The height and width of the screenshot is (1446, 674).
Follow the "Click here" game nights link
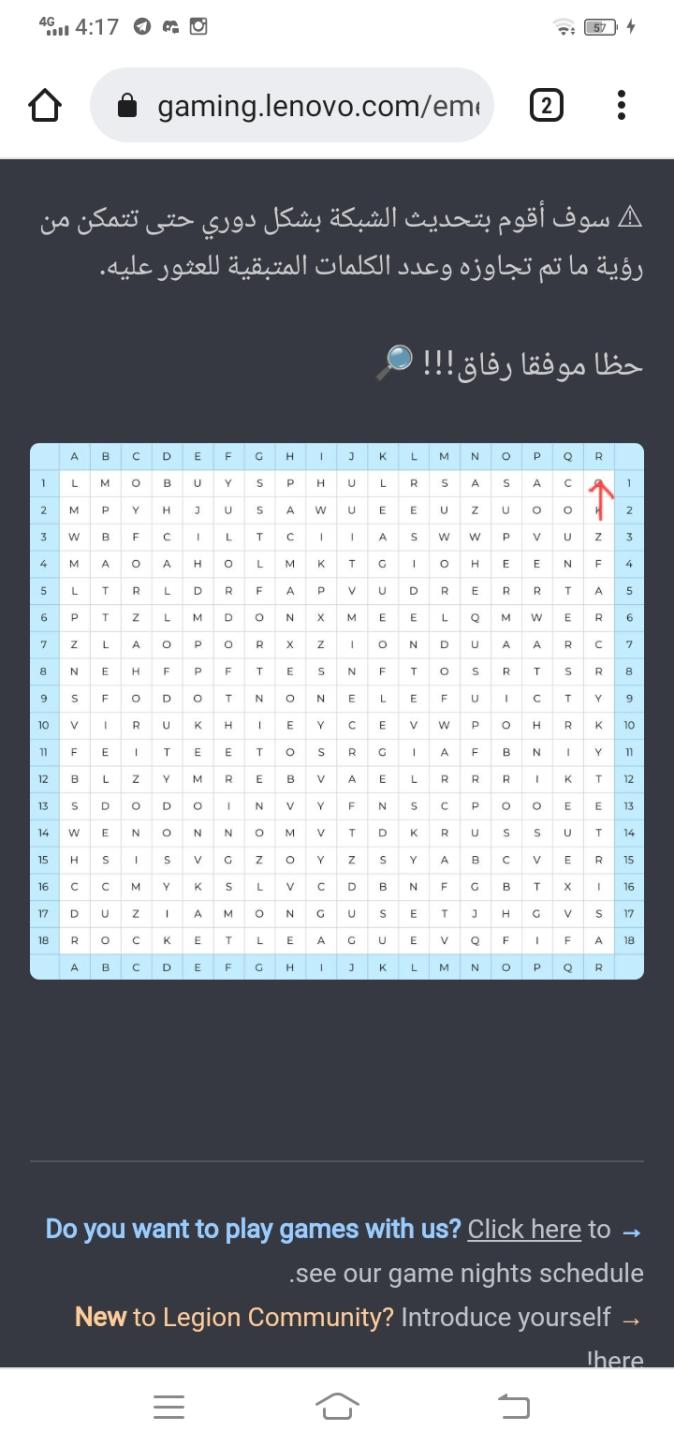pos(524,1229)
